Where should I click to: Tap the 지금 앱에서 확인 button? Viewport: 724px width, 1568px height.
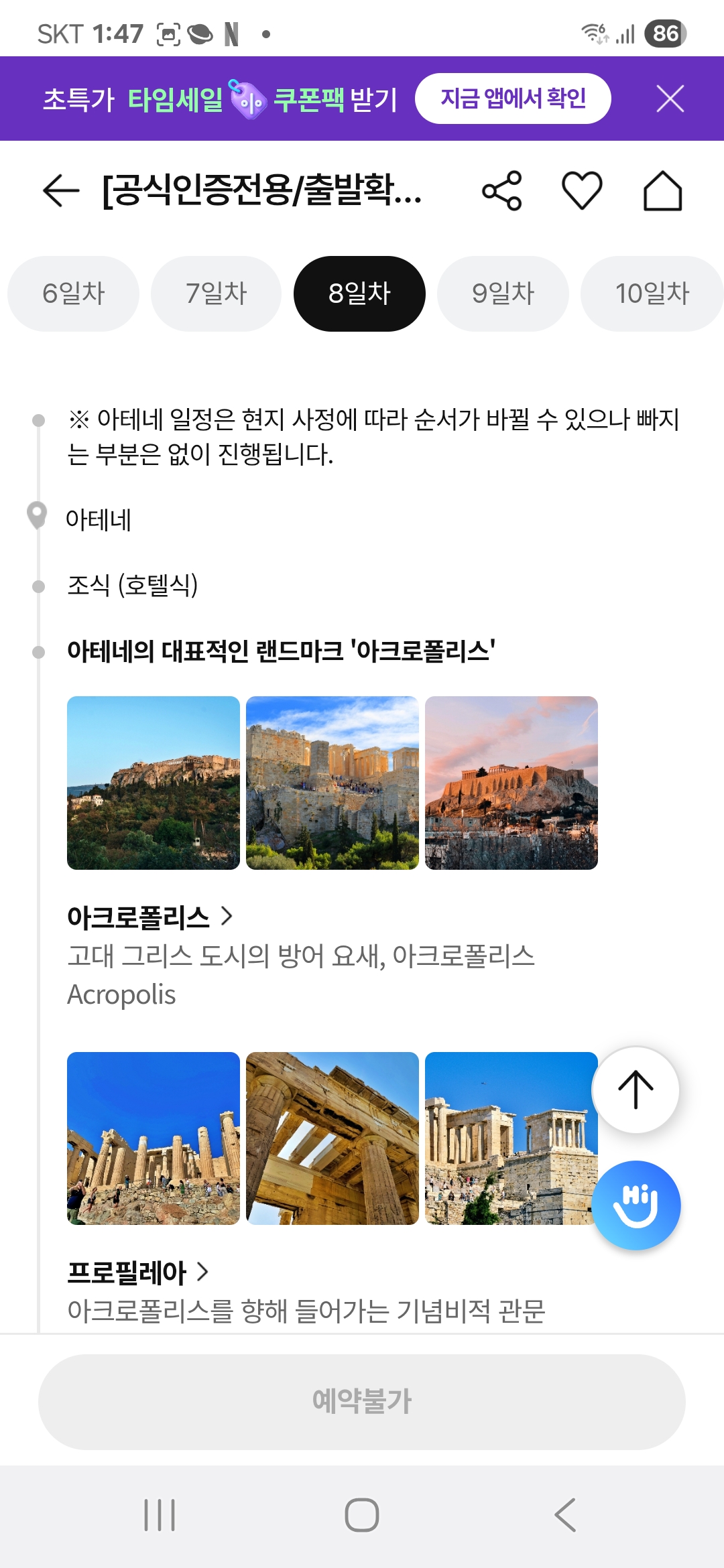pyautogui.click(x=513, y=99)
